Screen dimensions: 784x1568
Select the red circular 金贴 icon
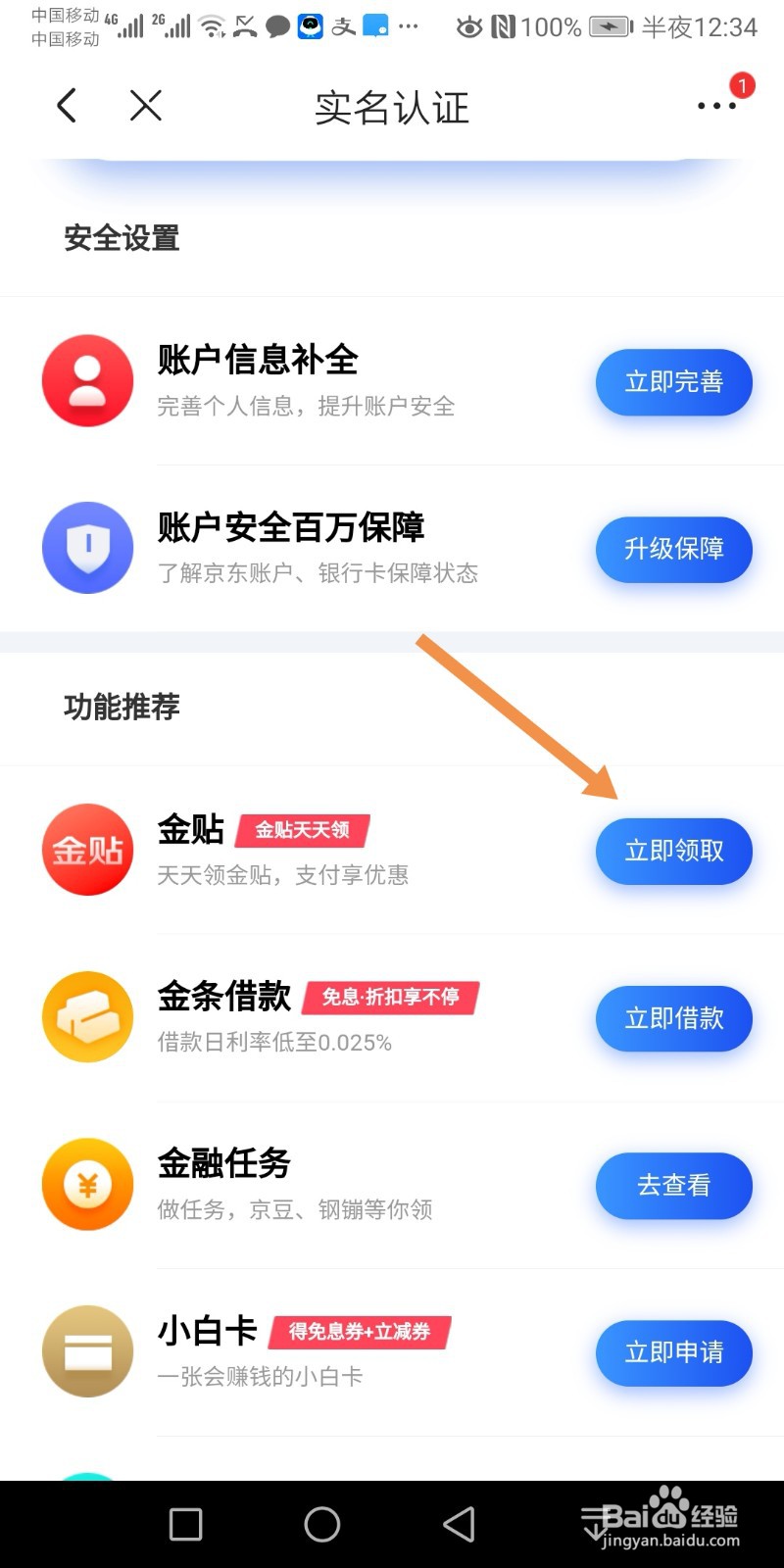point(87,850)
